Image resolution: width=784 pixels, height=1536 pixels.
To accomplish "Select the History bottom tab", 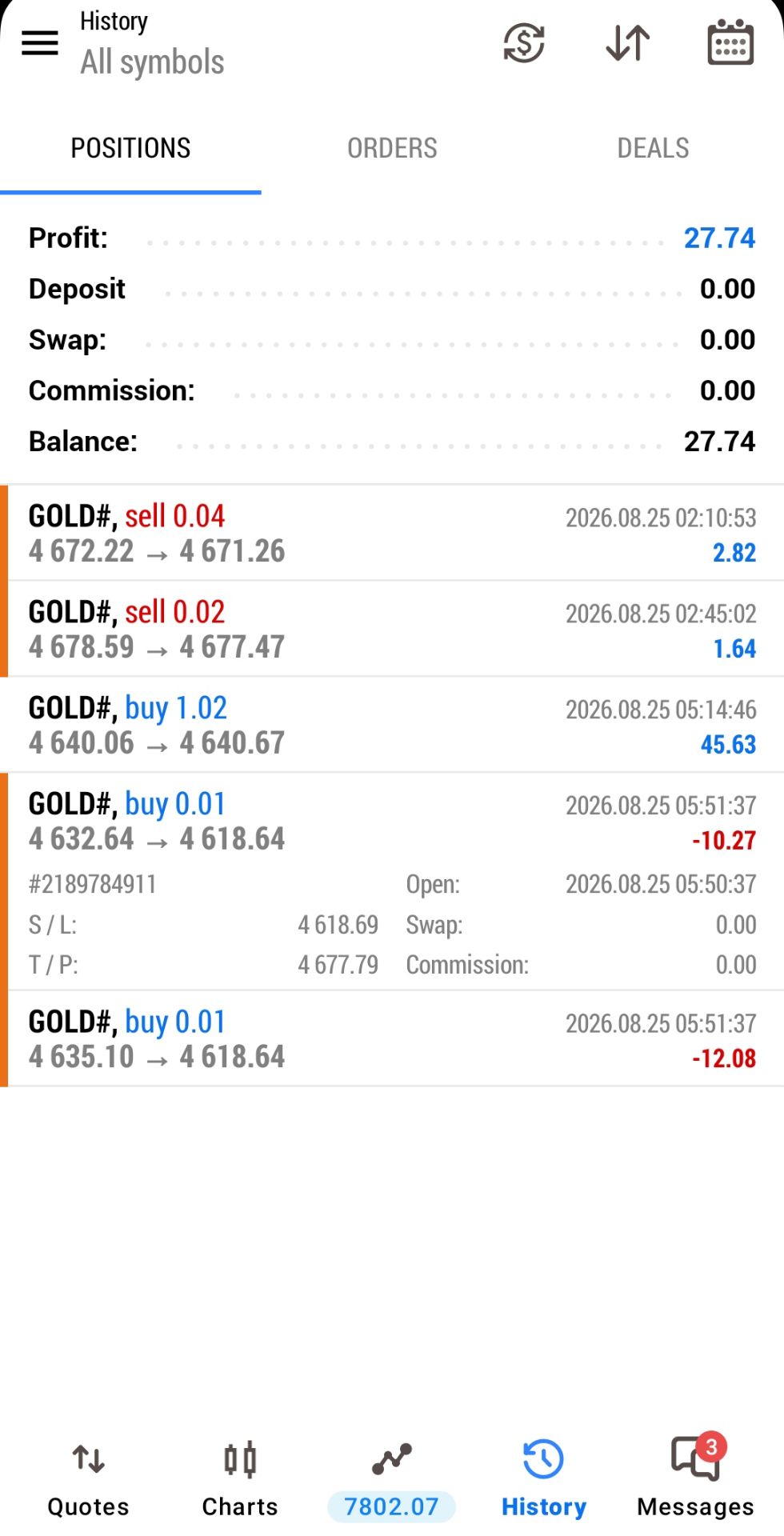I will click(x=544, y=1480).
